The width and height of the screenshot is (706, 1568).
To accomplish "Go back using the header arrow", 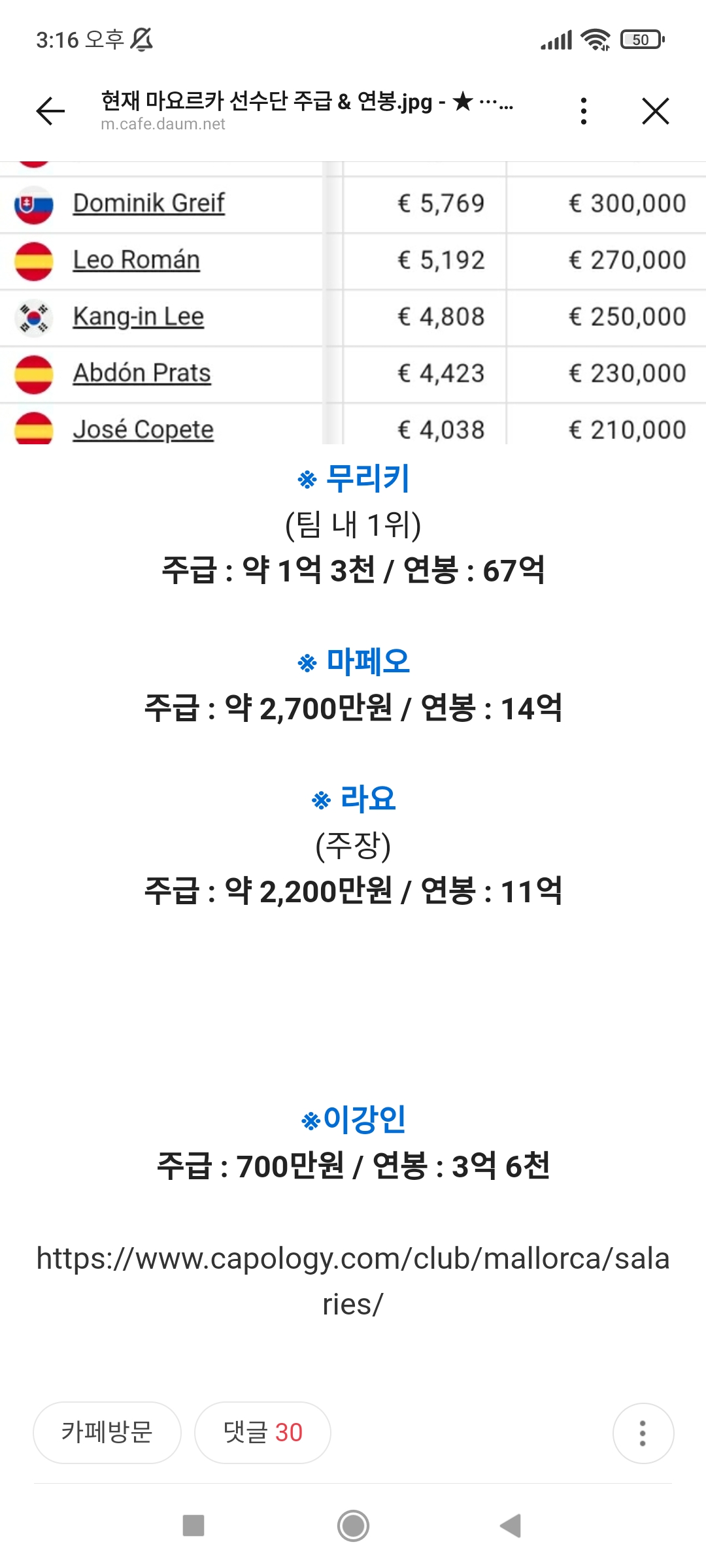I will 50,110.
